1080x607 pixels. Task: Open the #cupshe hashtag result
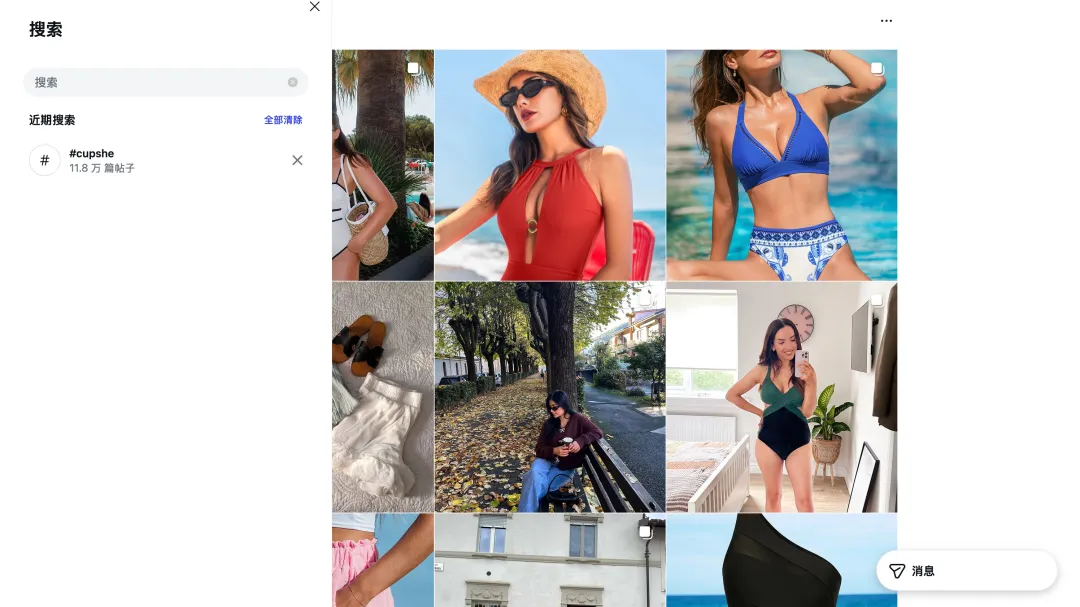pyautogui.click(x=100, y=160)
